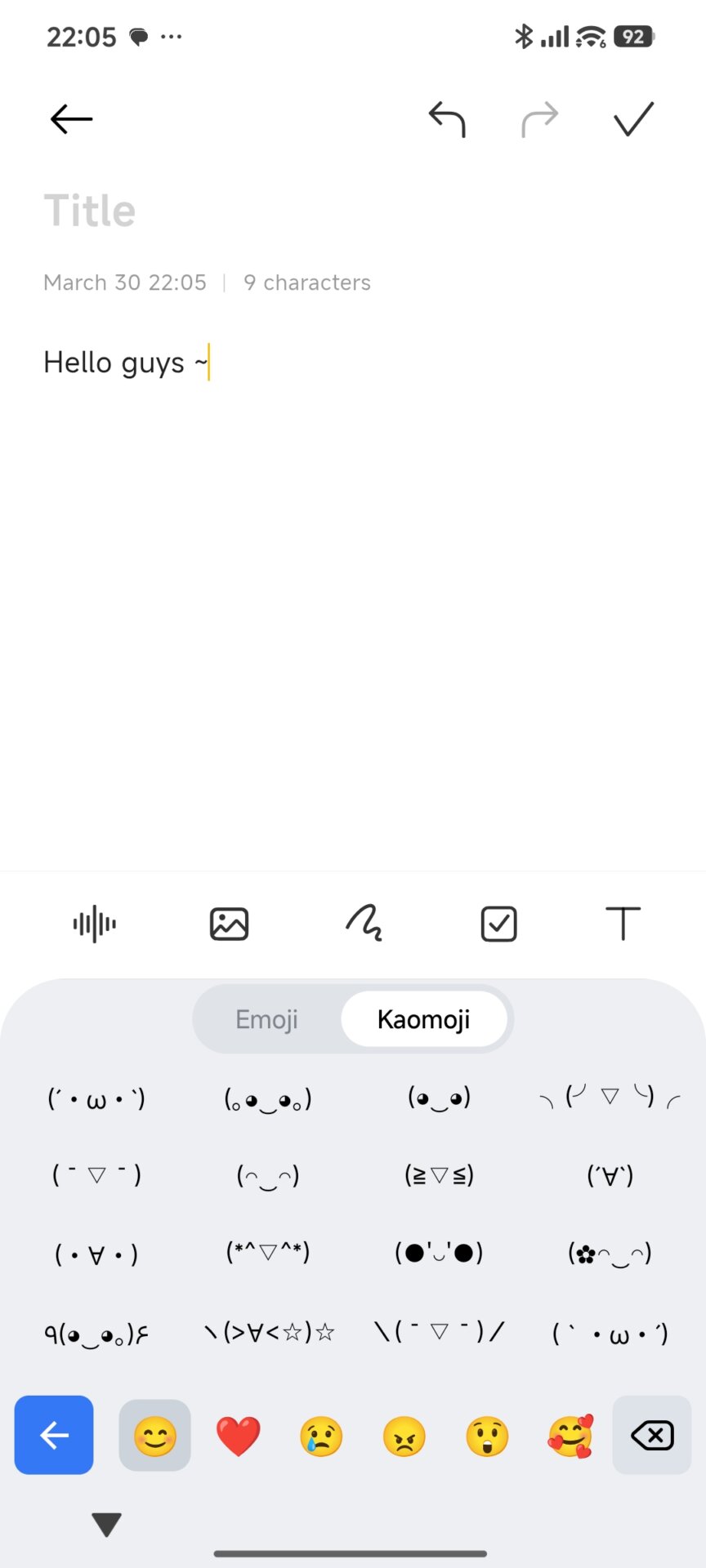Tap the redo arrow icon
Viewport: 706px width, 1568px height.
pos(539,119)
